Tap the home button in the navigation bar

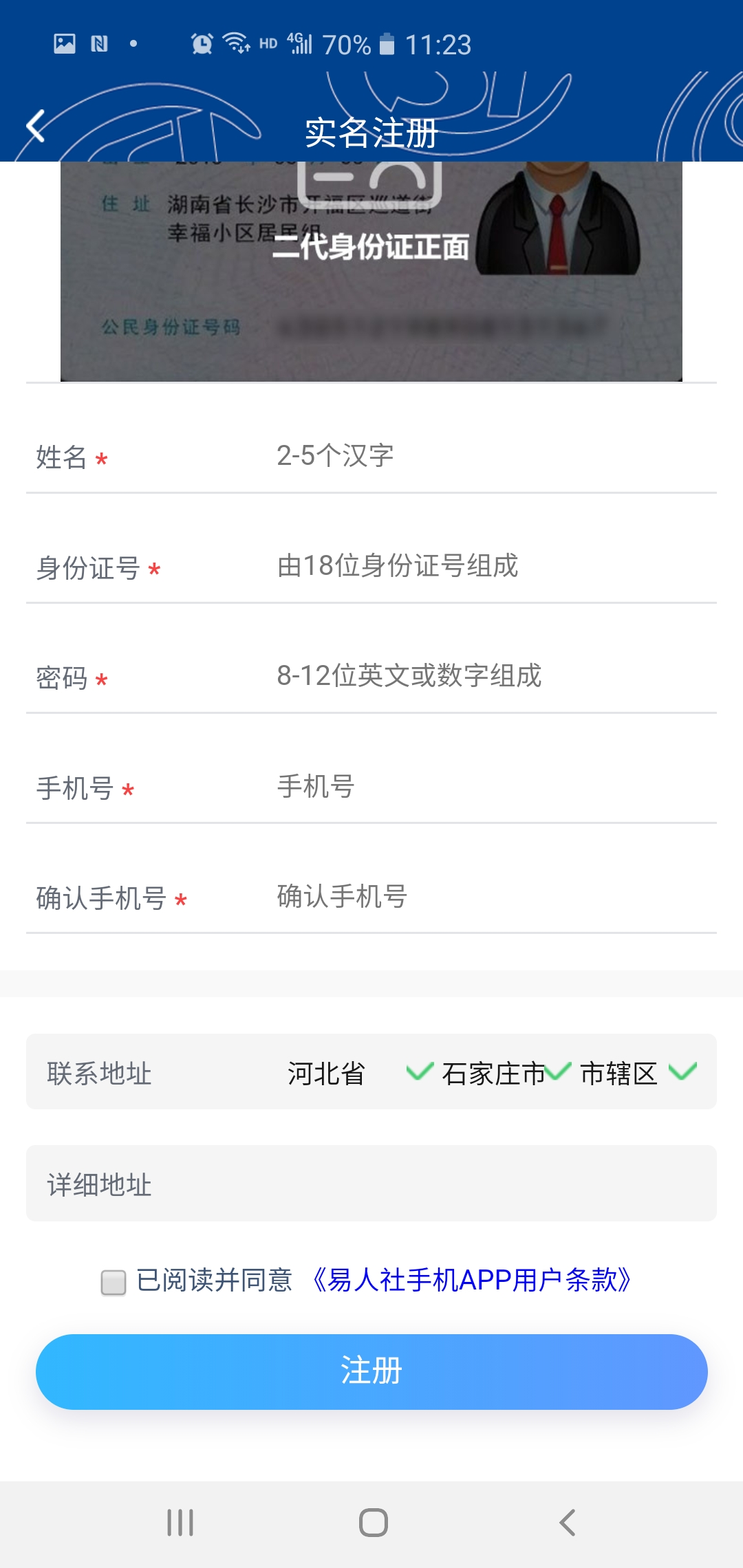coord(371,1522)
